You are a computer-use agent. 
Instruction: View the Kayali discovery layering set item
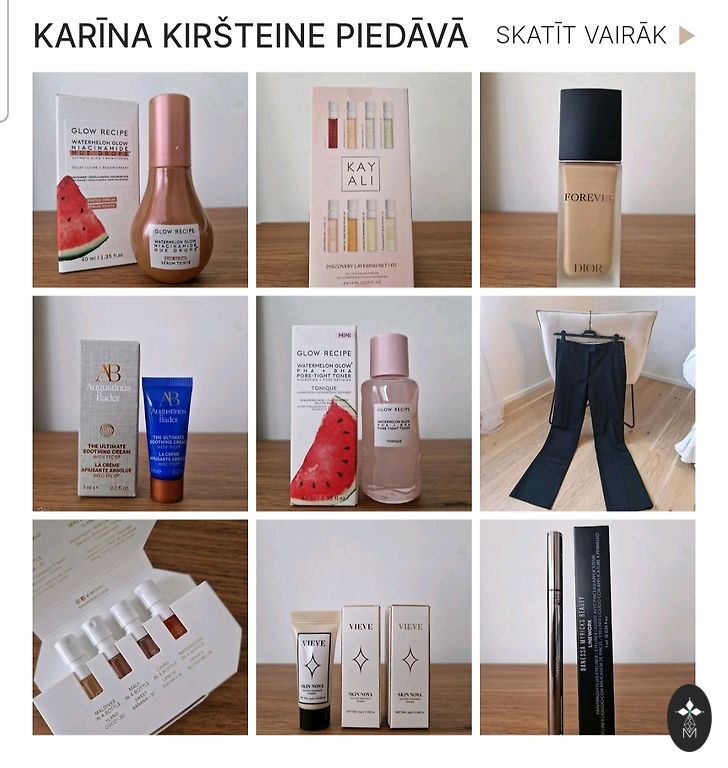[x=363, y=180]
